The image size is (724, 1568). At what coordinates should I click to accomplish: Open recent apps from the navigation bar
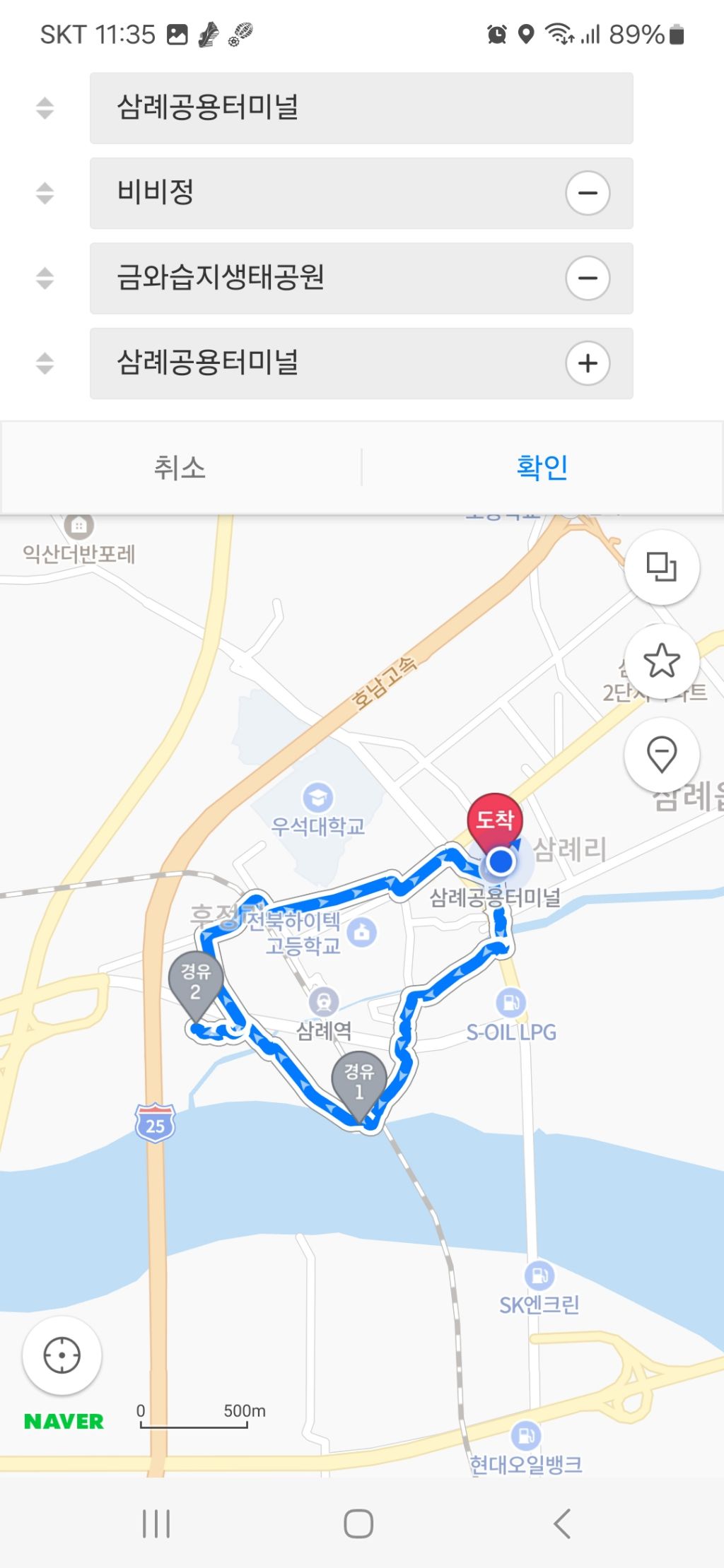coord(156,1523)
